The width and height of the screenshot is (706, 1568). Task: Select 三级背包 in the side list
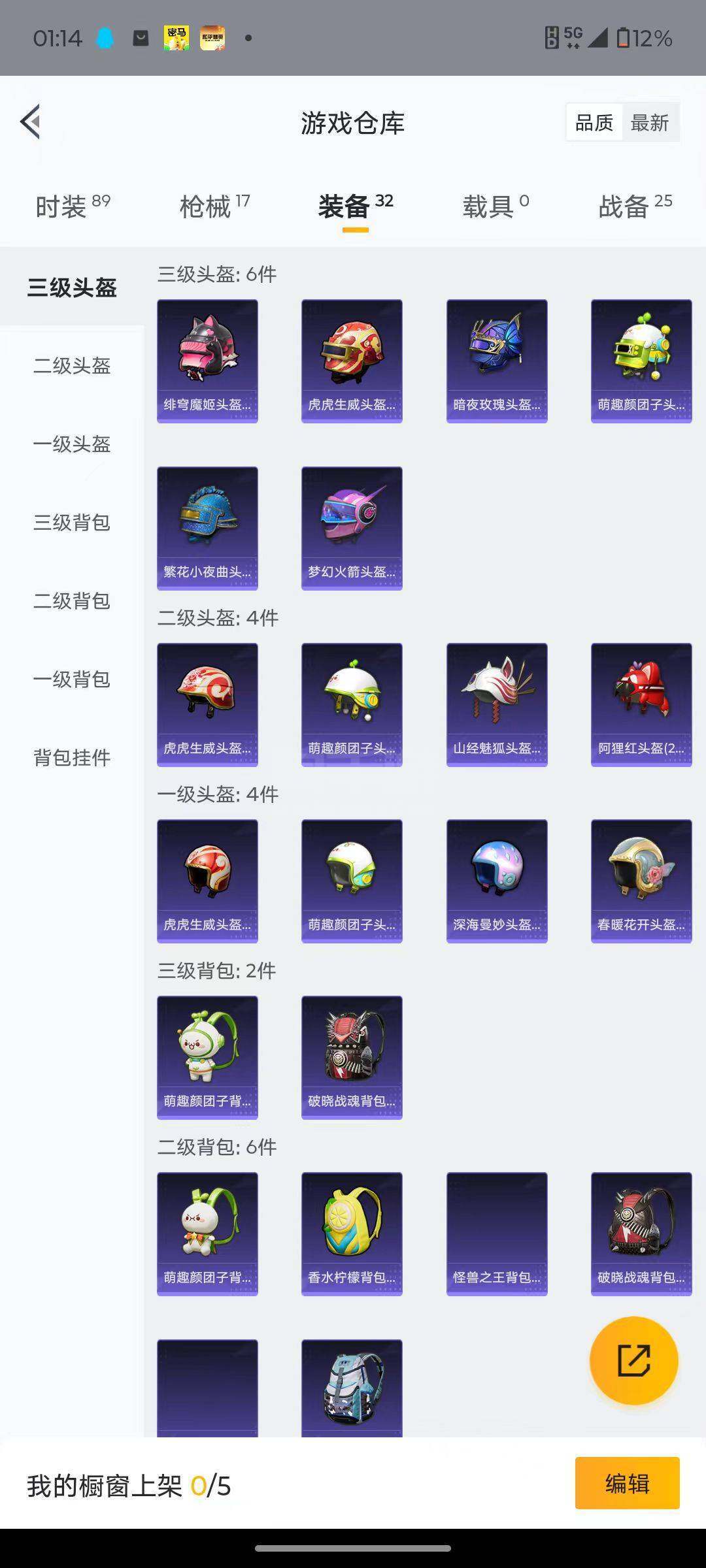[x=72, y=523]
